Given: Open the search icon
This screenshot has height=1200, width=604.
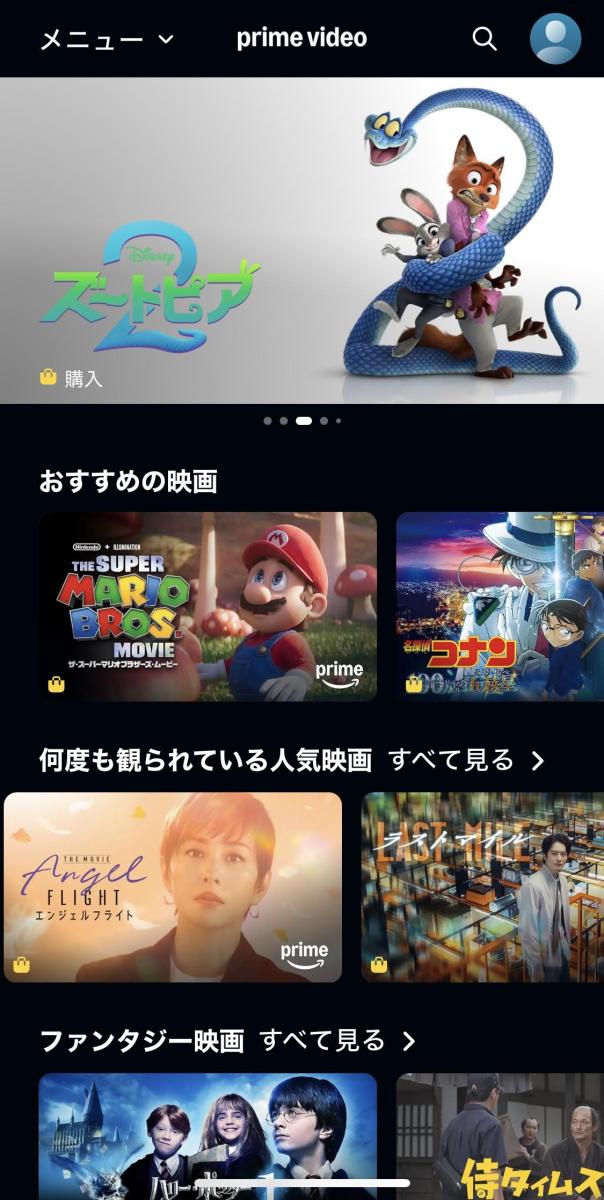Looking at the screenshot, I should [484, 39].
